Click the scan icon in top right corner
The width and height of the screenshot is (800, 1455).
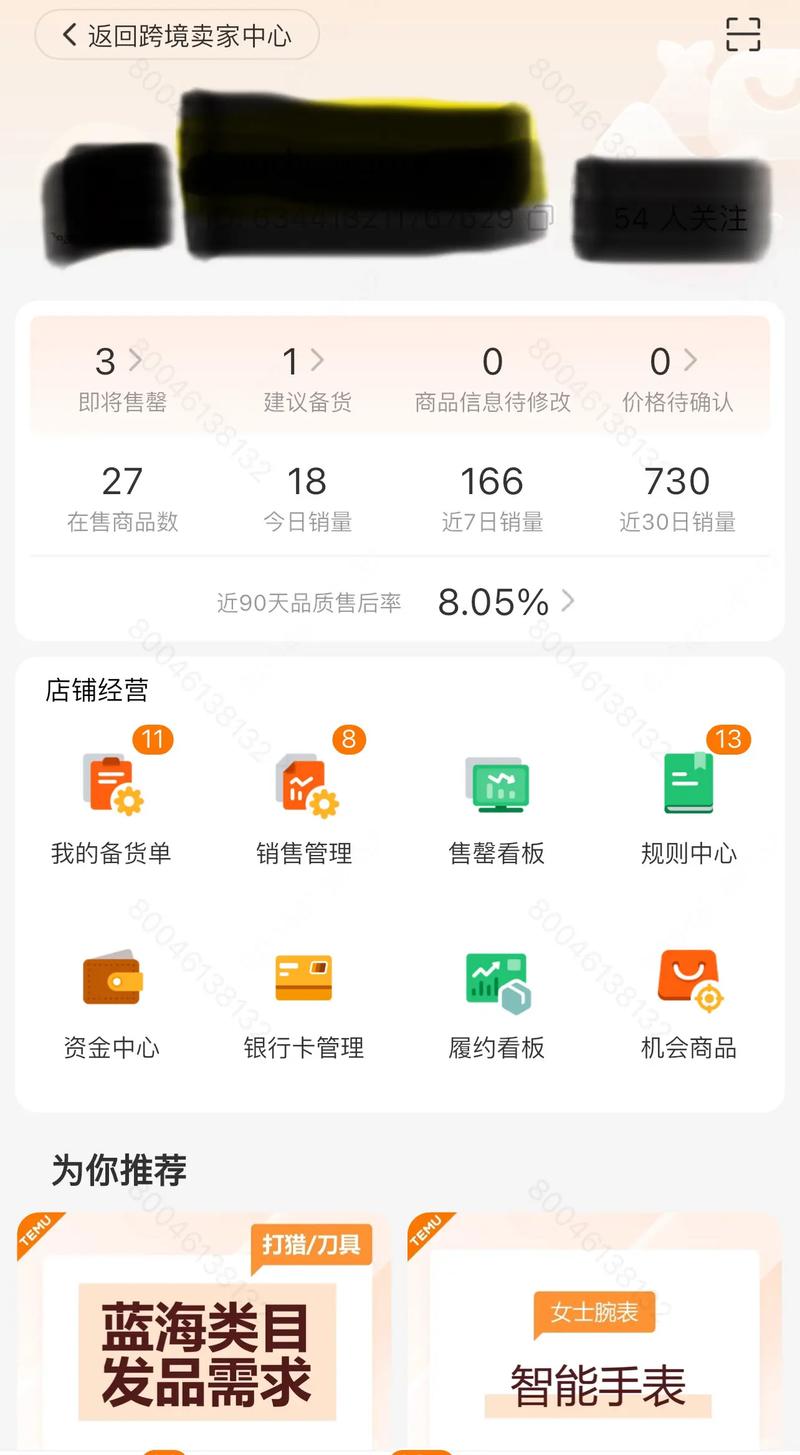click(x=742, y=34)
